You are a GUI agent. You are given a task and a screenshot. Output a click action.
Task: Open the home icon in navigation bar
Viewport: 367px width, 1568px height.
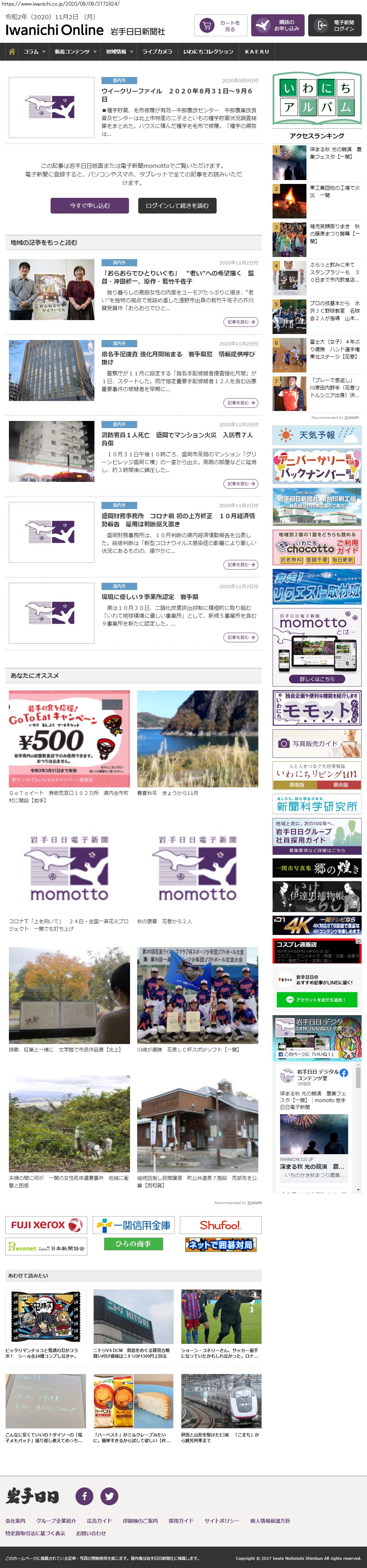(x=11, y=52)
